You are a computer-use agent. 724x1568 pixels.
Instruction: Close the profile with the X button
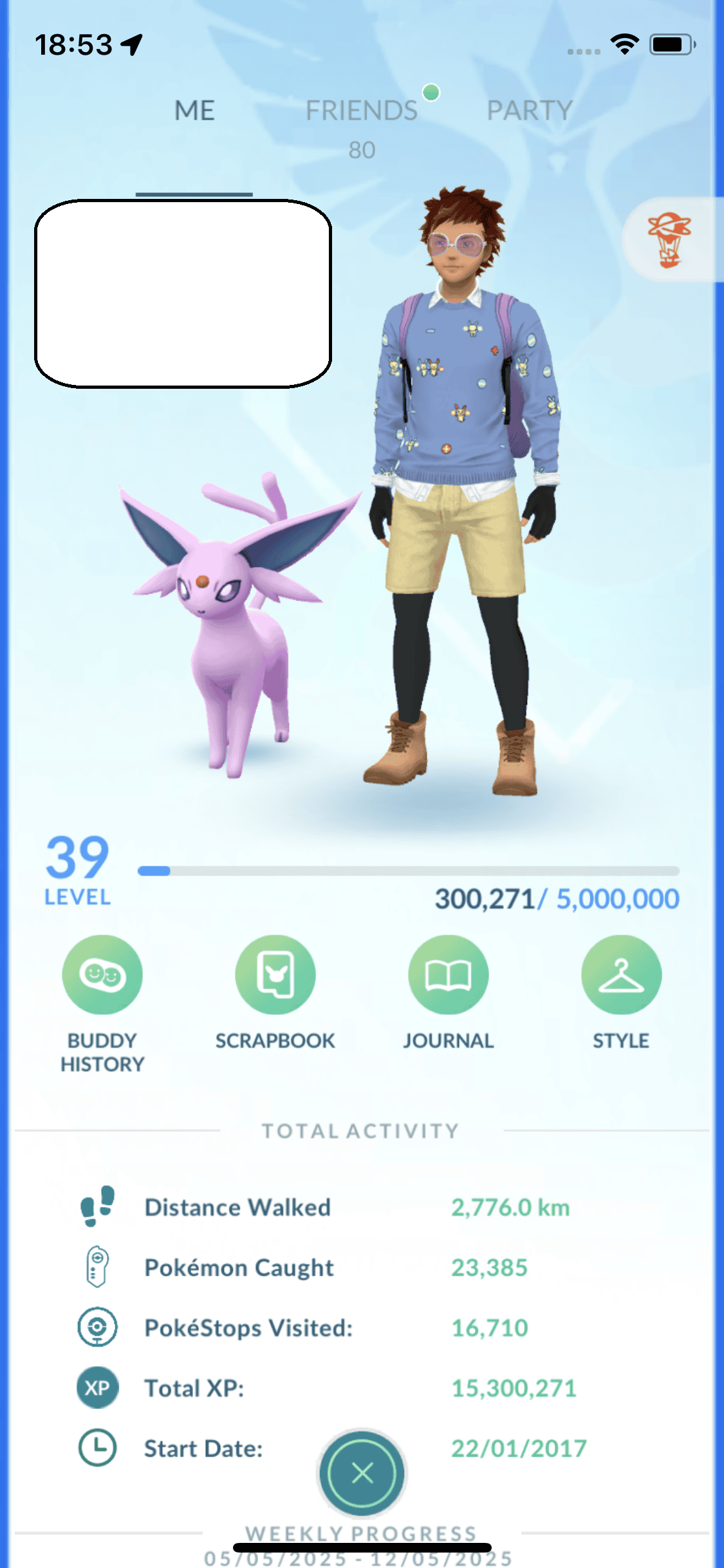(x=362, y=1473)
